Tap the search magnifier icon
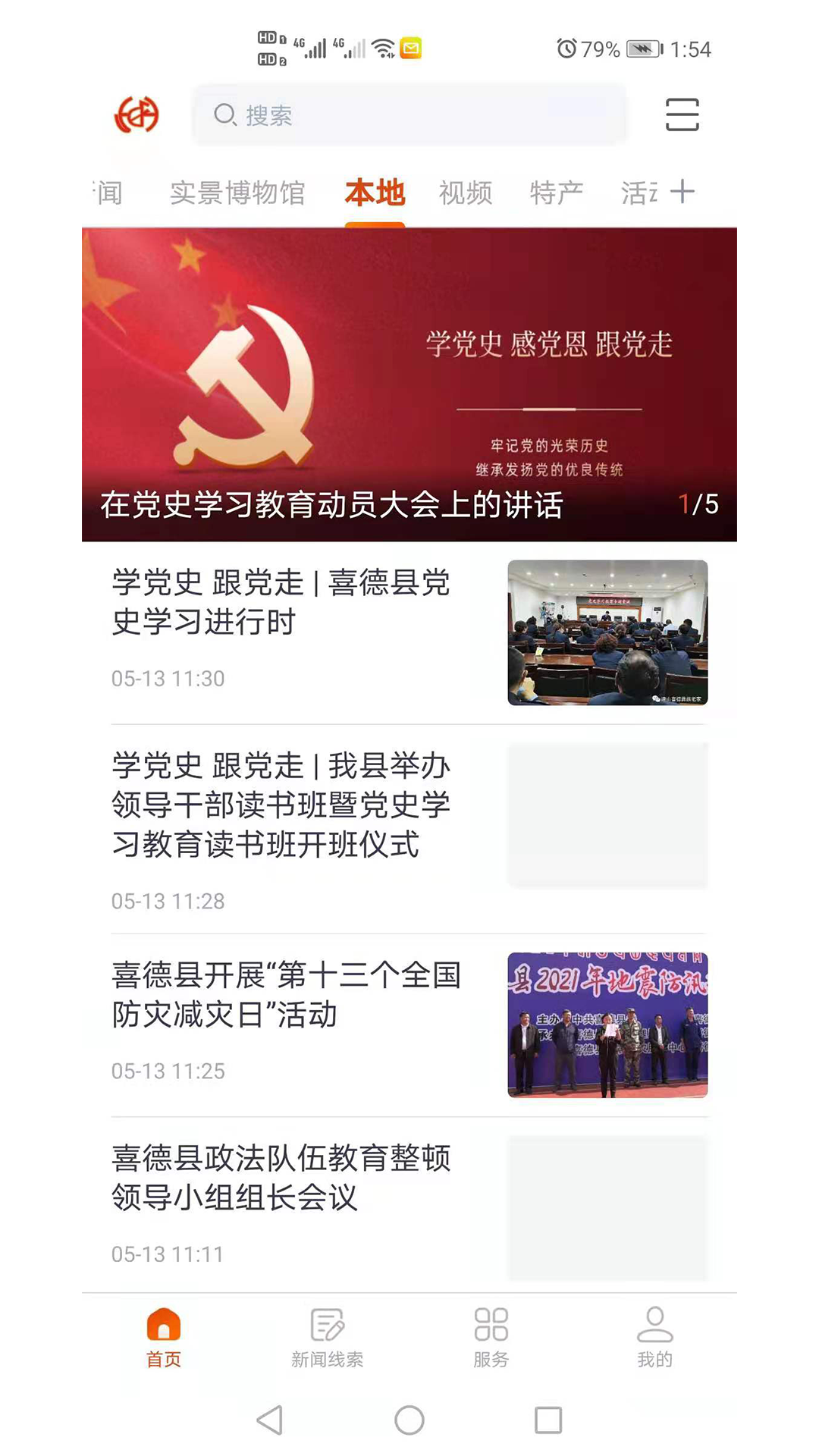This screenshot has width=819, height=1456. click(224, 115)
